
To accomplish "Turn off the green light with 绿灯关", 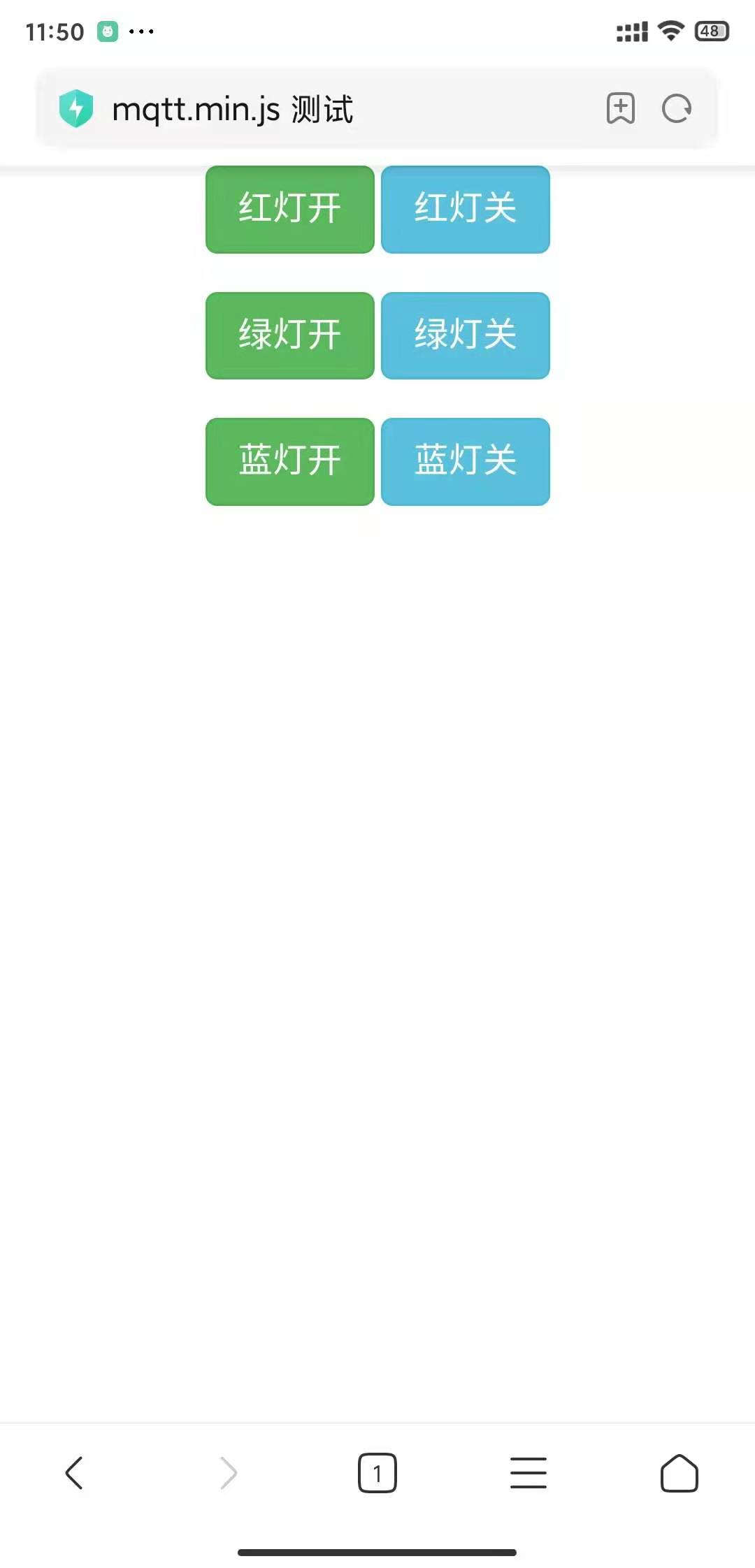I will point(465,335).
